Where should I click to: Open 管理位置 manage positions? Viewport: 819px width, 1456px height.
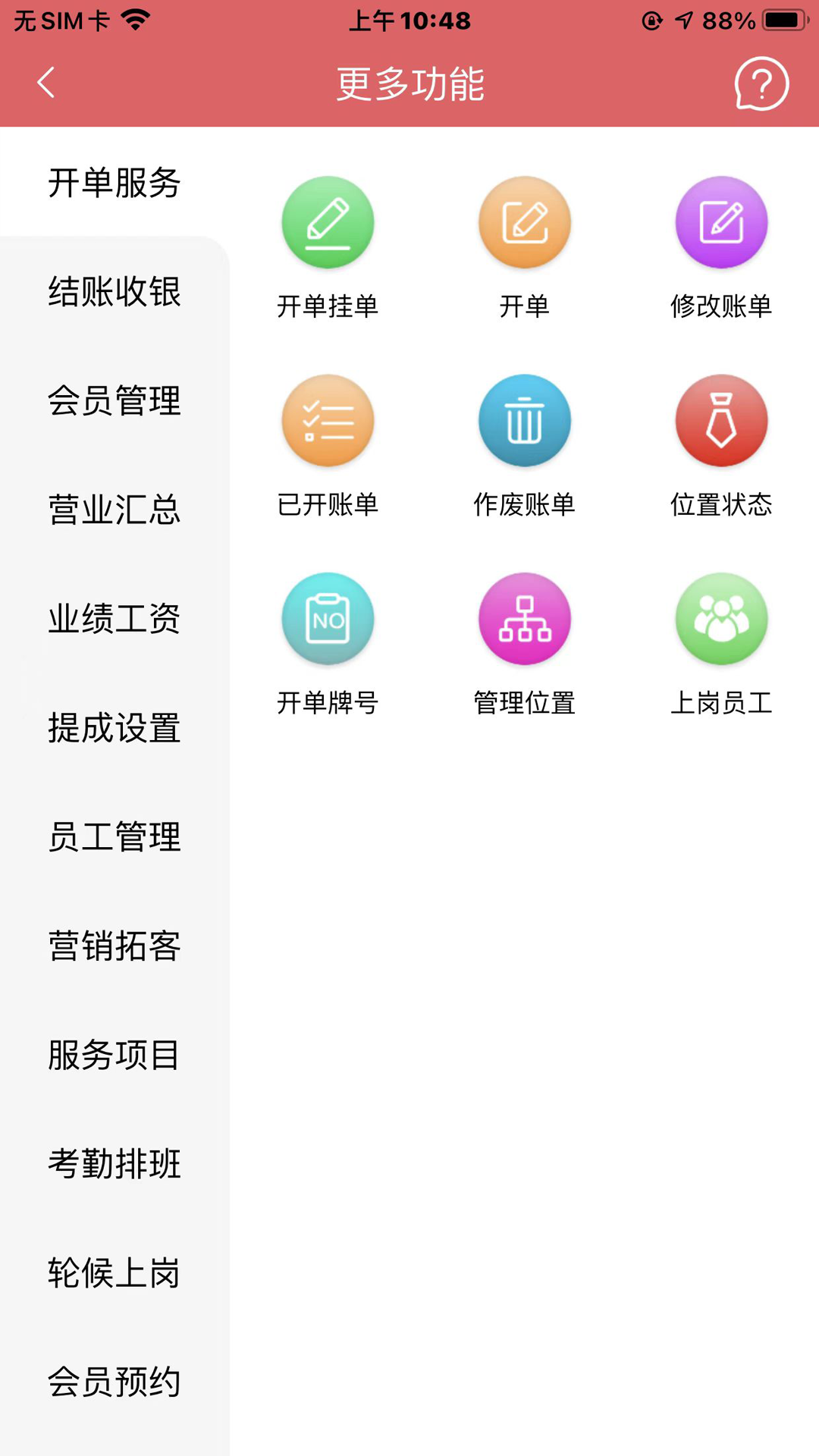(525, 619)
